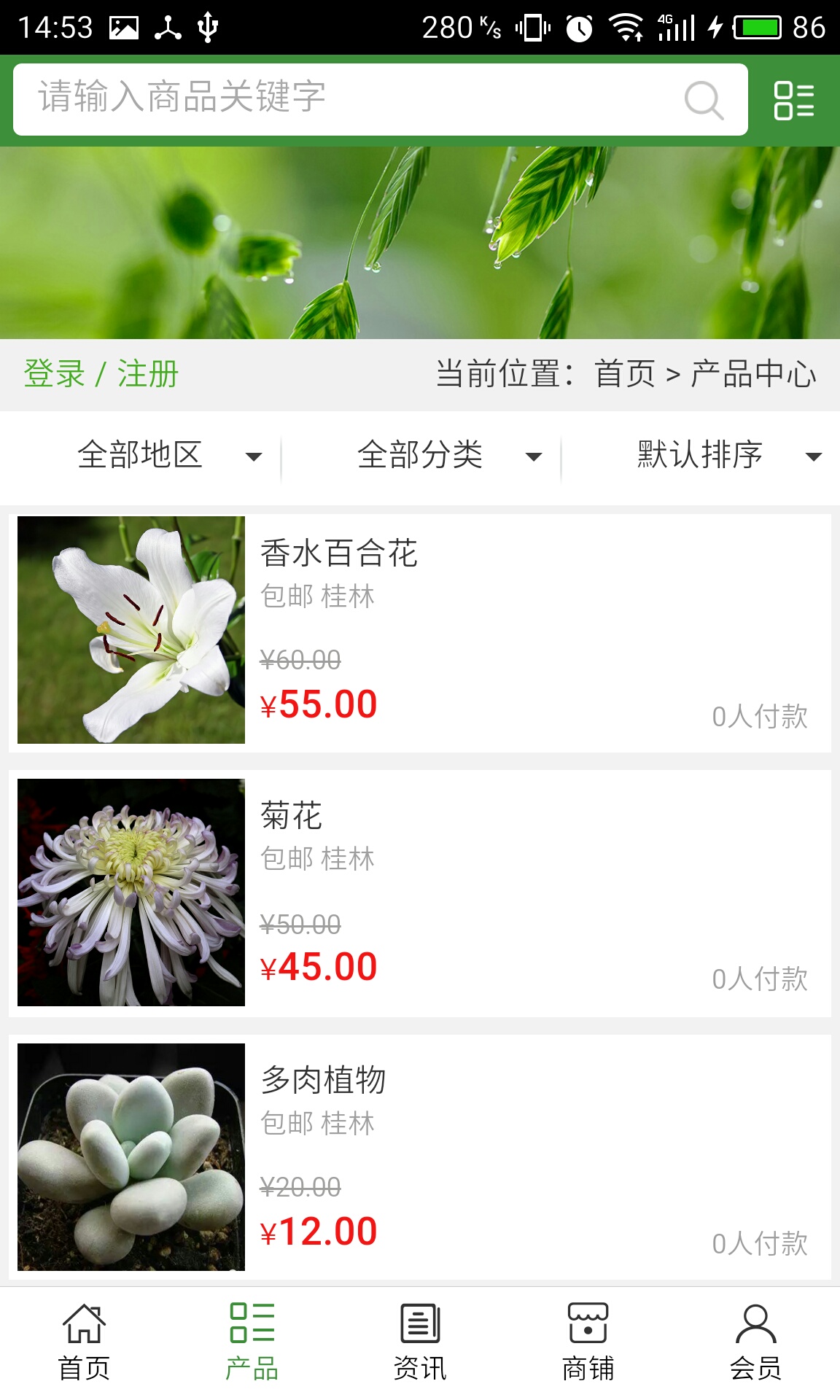Open the category list icon in header
The height and width of the screenshot is (1400, 840).
(x=793, y=100)
